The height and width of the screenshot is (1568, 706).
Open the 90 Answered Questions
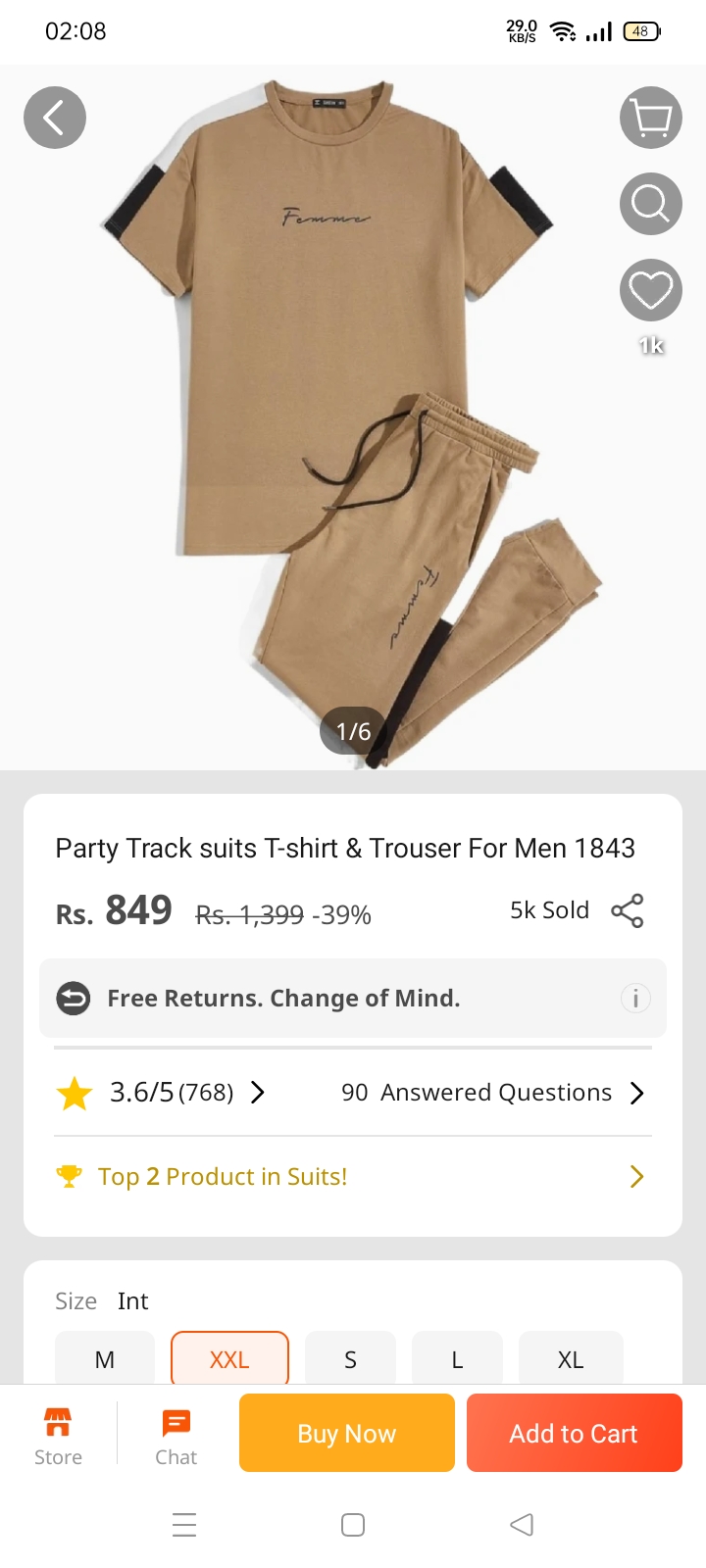(492, 1092)
